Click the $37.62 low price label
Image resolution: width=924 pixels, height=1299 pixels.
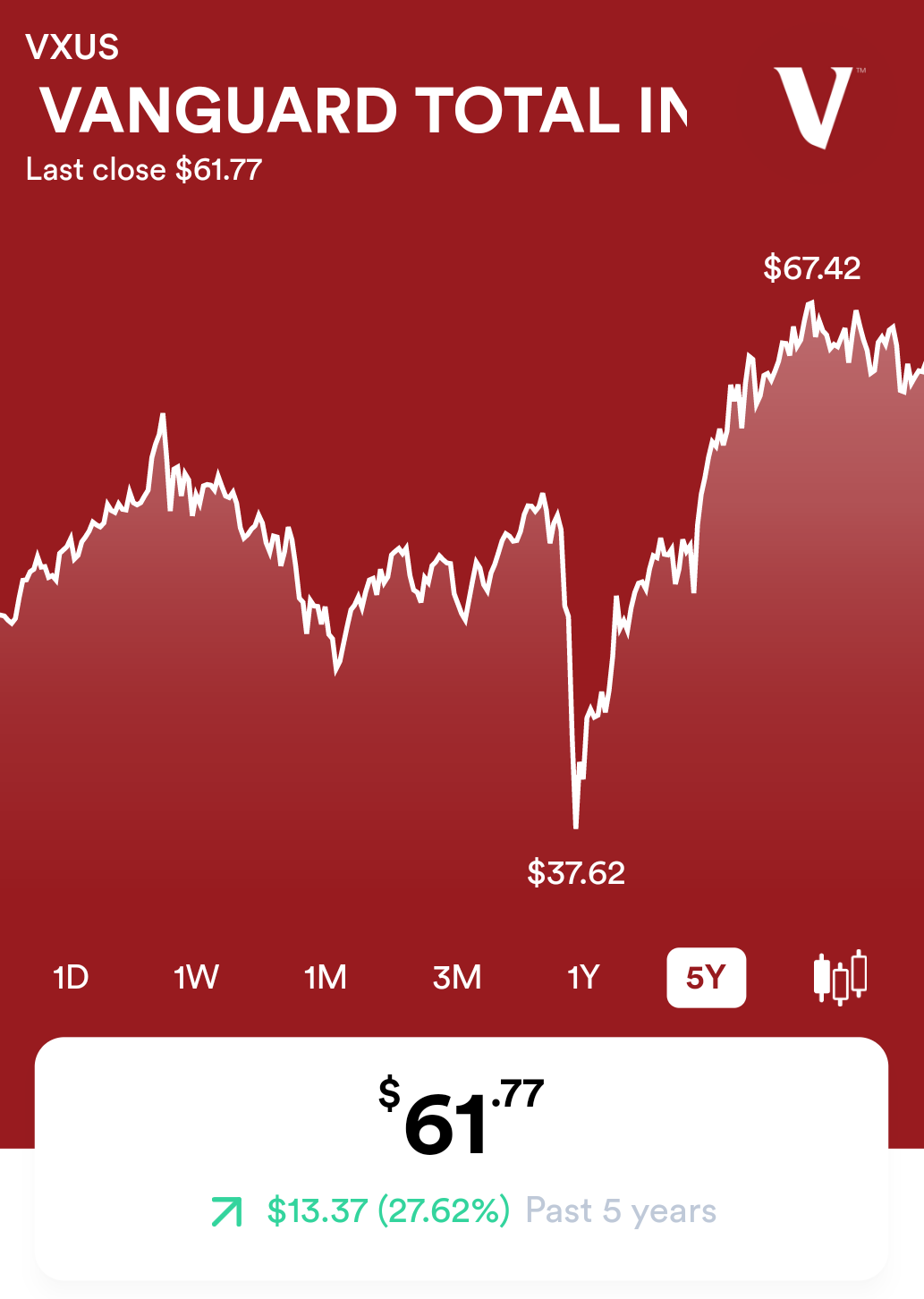[x=576, y=872]
